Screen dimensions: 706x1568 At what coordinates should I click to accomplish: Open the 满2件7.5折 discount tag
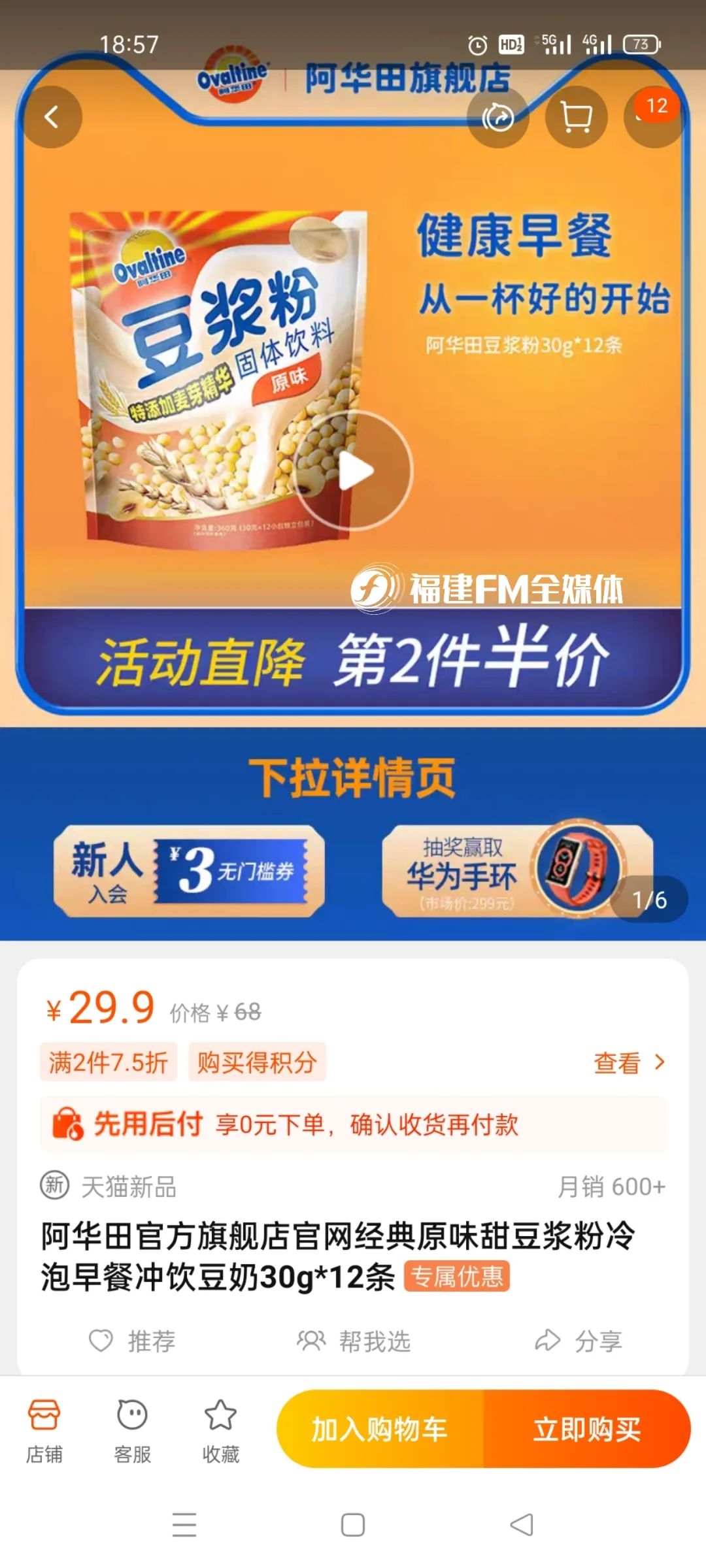[x=109, y=1062]
